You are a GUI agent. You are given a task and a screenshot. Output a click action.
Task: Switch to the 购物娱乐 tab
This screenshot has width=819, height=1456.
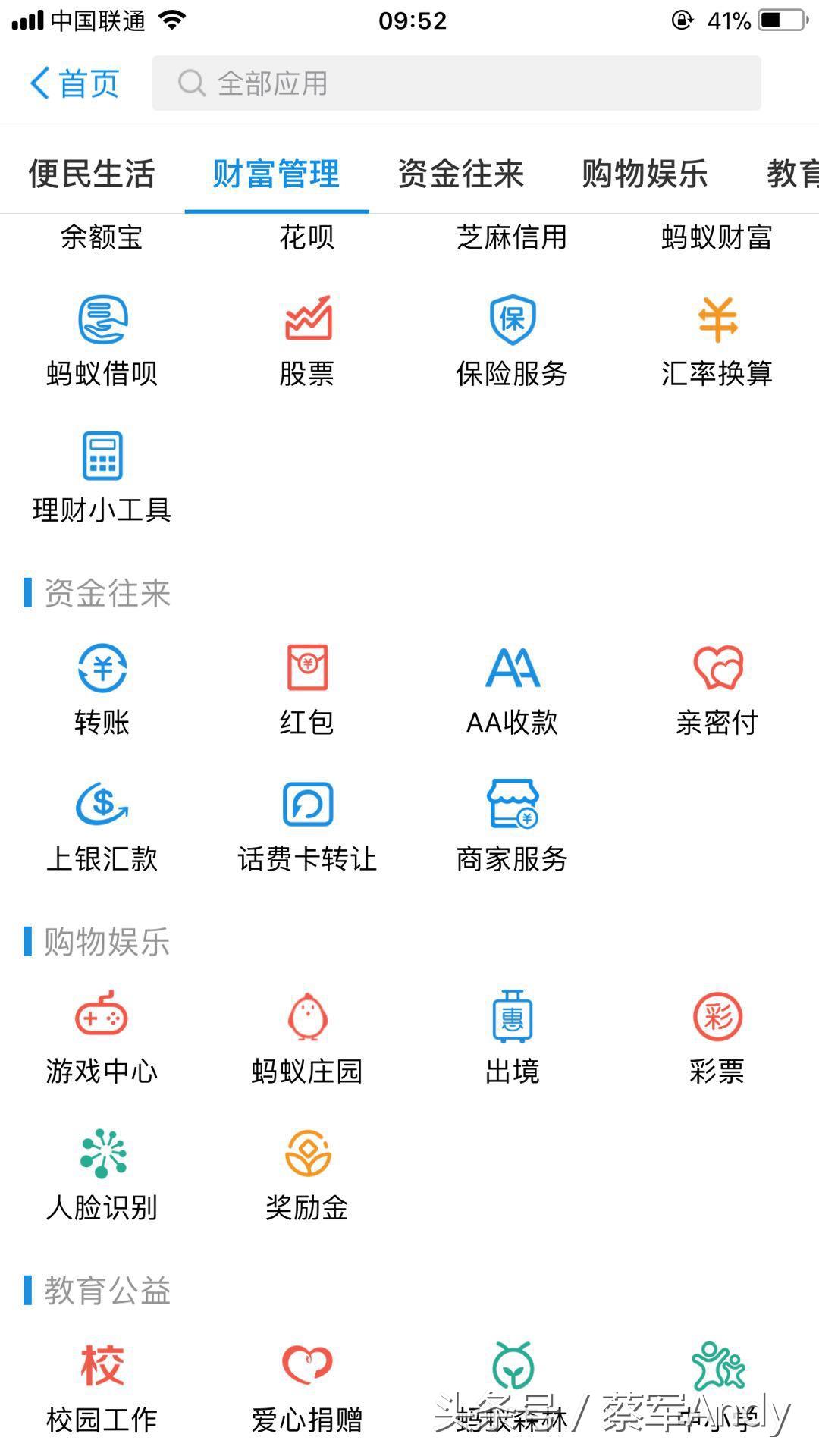tap(645, 174)
